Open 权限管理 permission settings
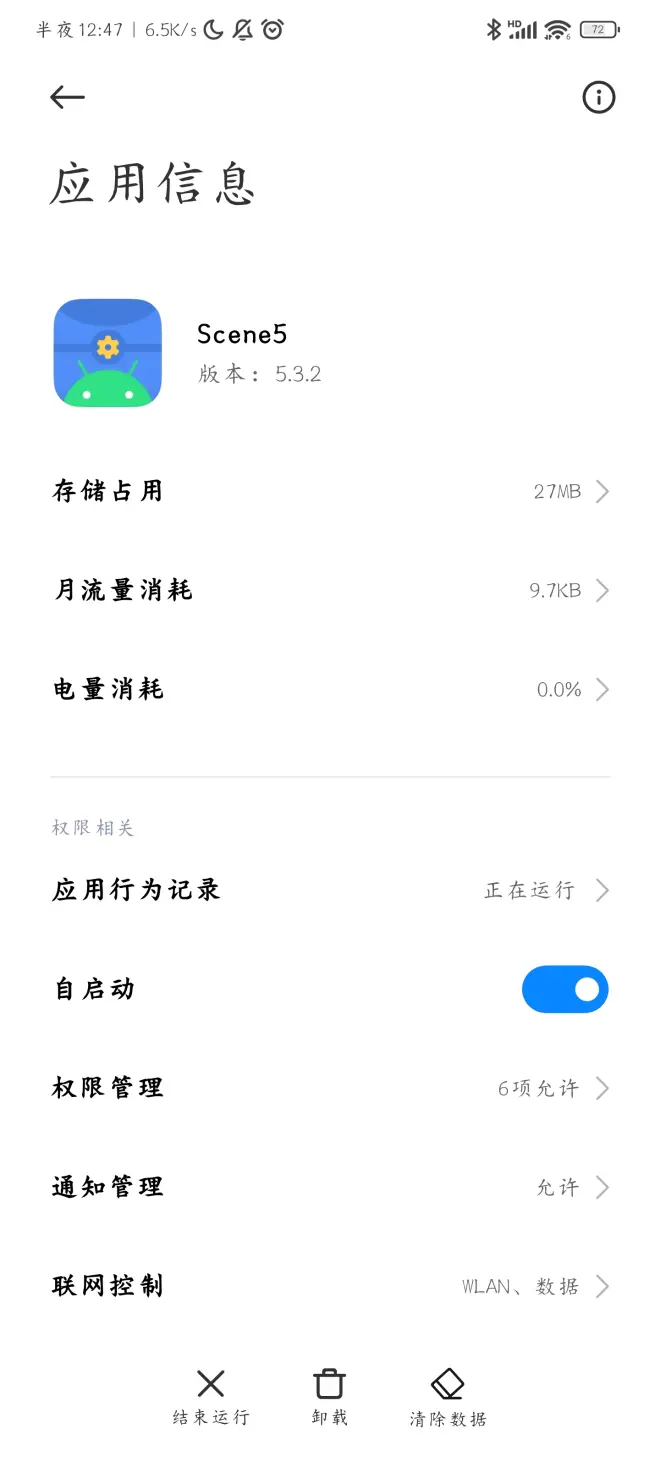Viewport: 660px width, 1467px height. coord(330,1088)
